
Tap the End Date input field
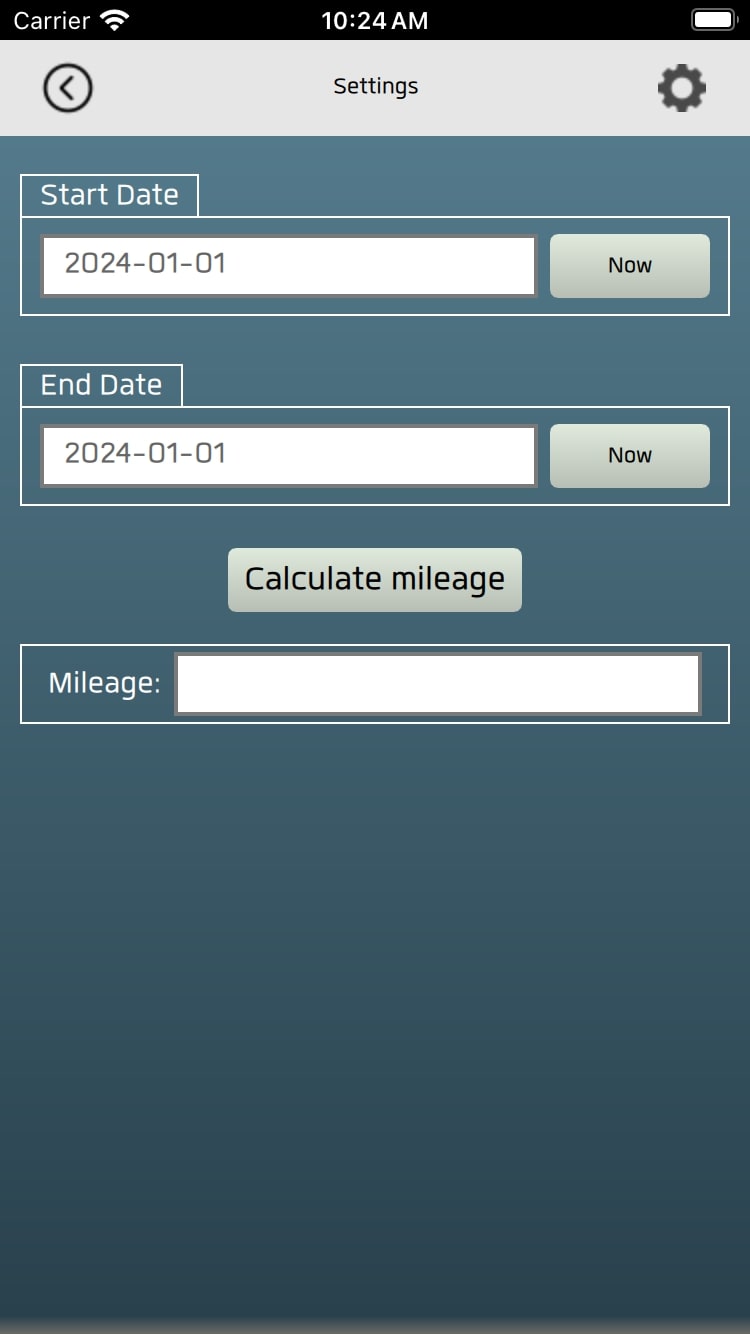coord(289,456)
